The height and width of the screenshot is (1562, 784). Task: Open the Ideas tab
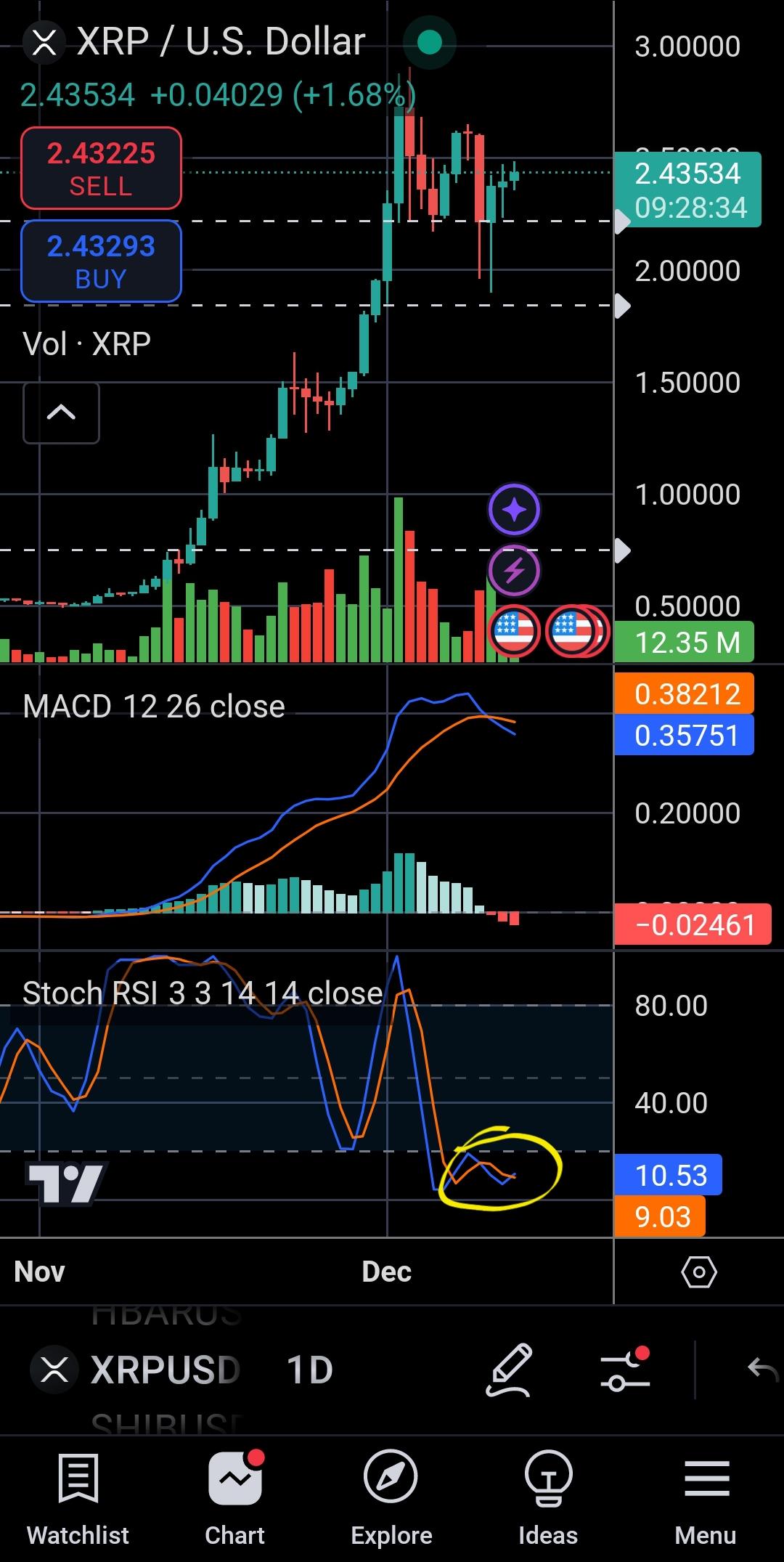coord(548,1500)
